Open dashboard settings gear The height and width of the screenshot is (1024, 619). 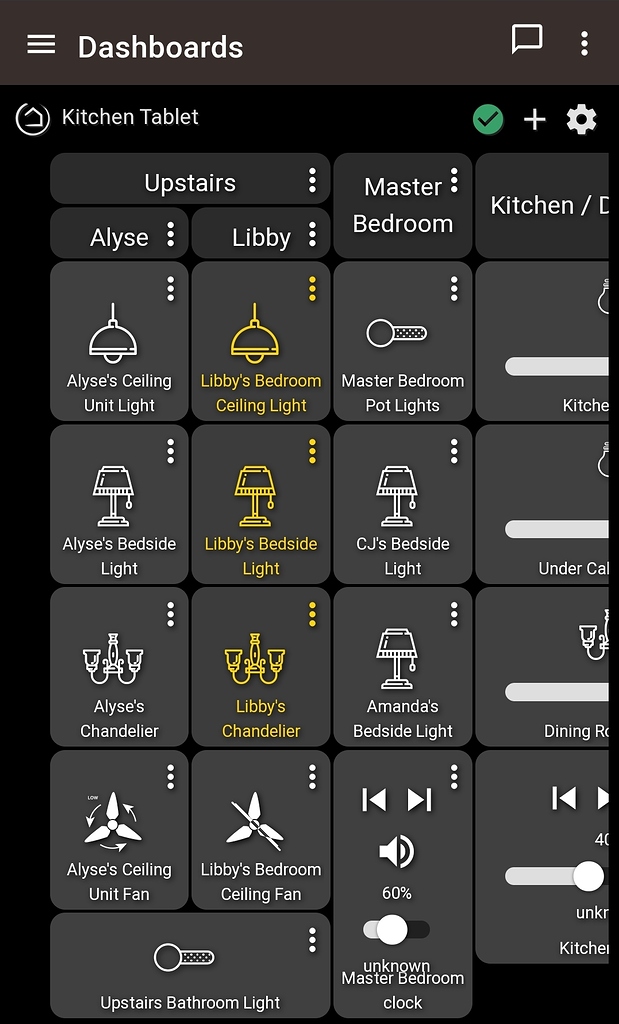(581, 120)
